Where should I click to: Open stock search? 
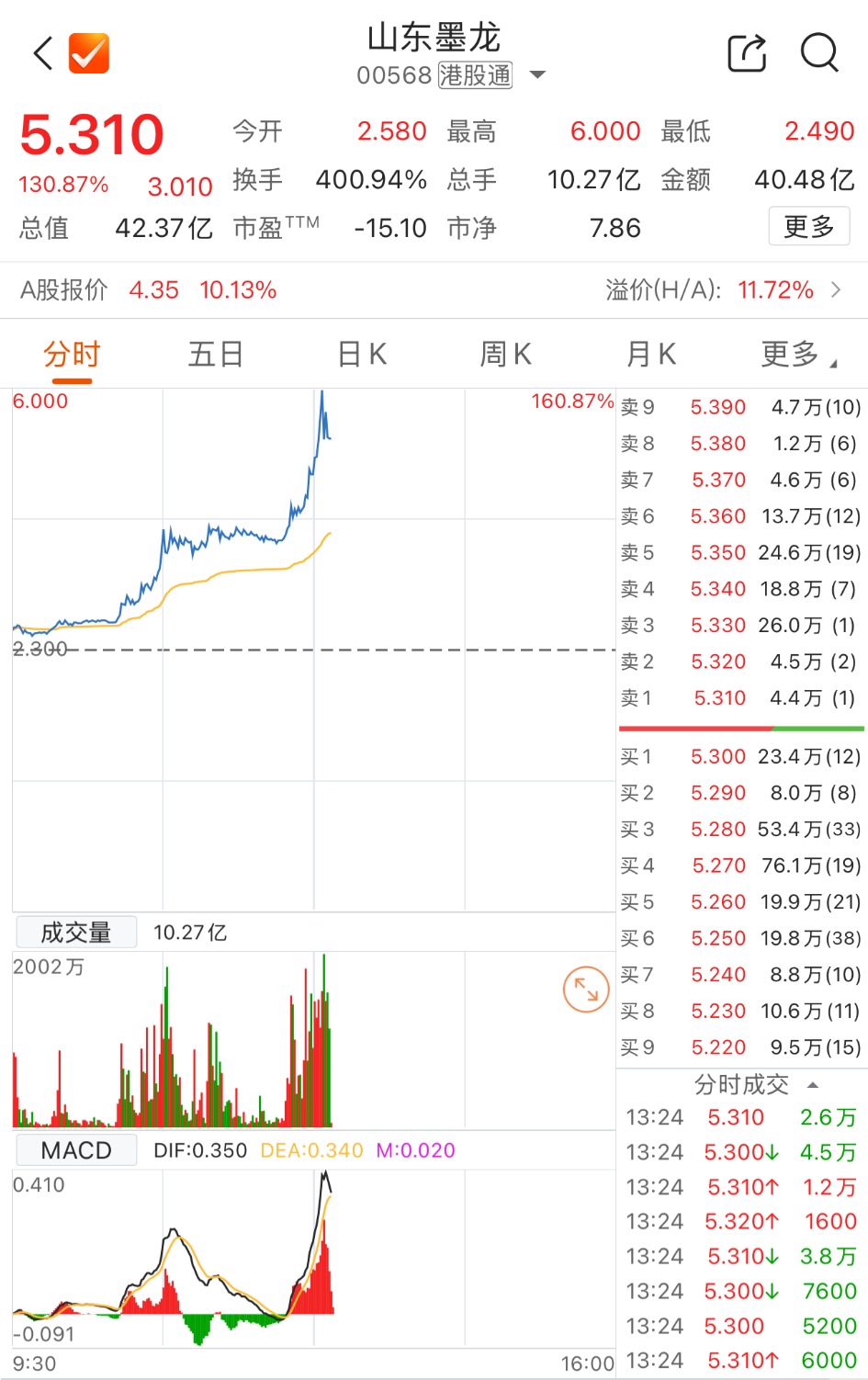click(x=818, y=53)
